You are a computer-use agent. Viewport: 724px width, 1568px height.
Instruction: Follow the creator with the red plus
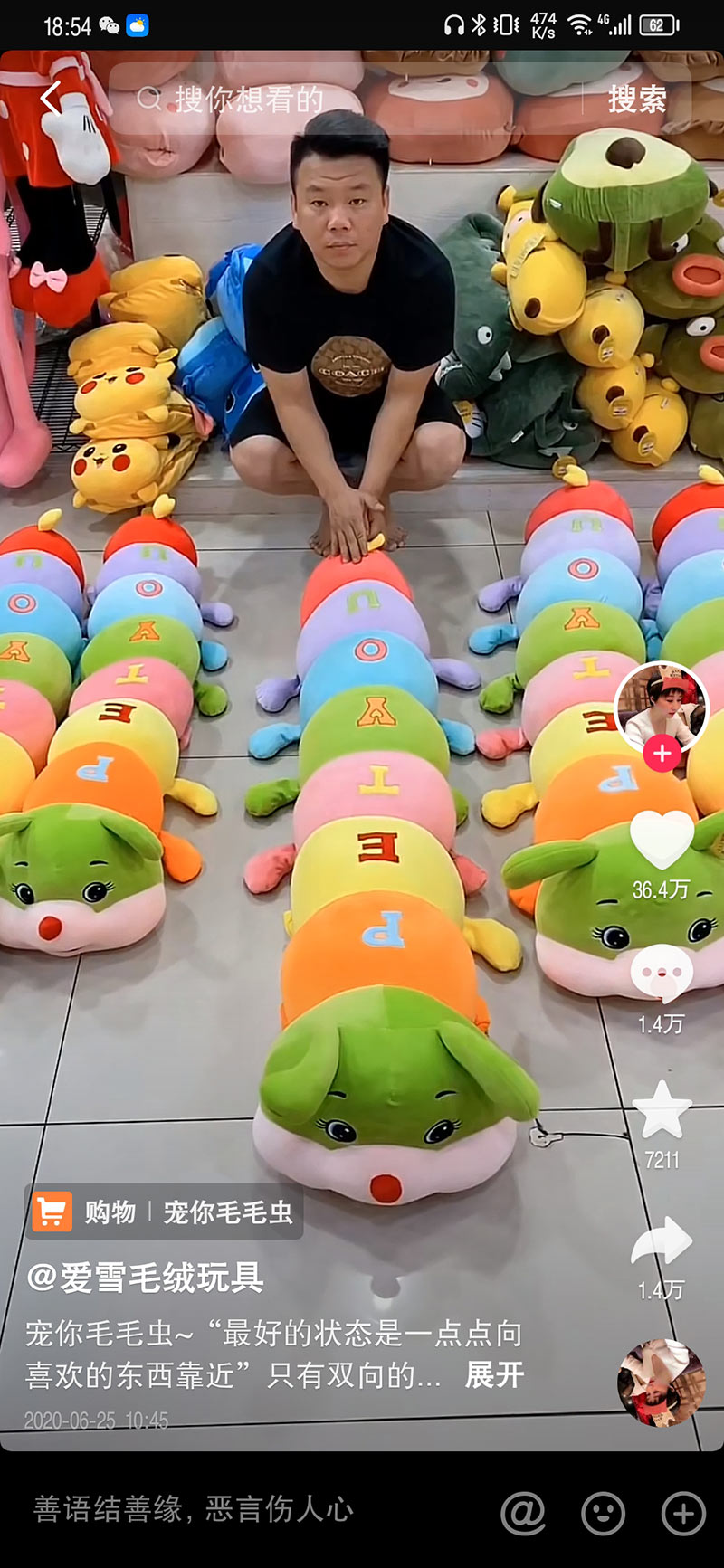662,753
